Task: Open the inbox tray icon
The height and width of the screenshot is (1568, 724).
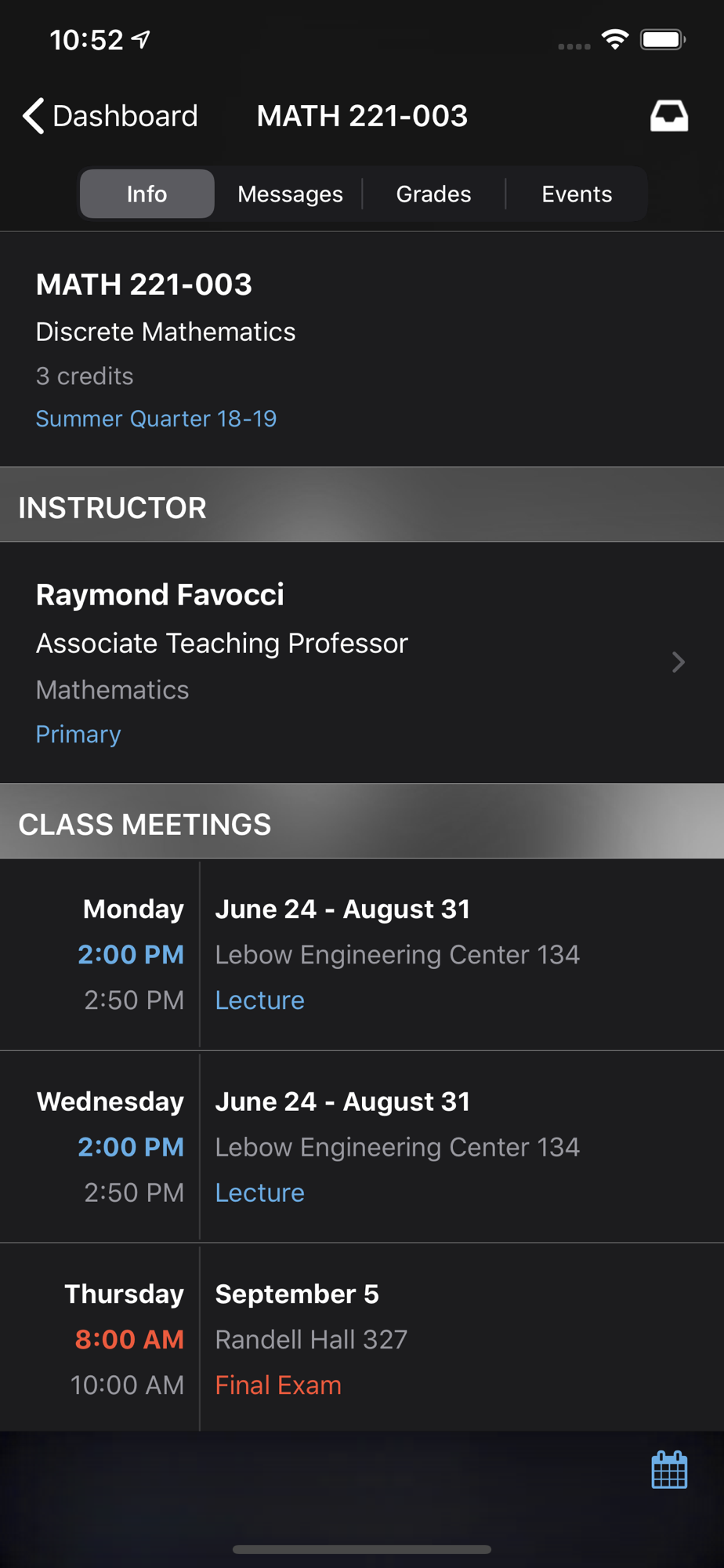Action: coord(669,116)
